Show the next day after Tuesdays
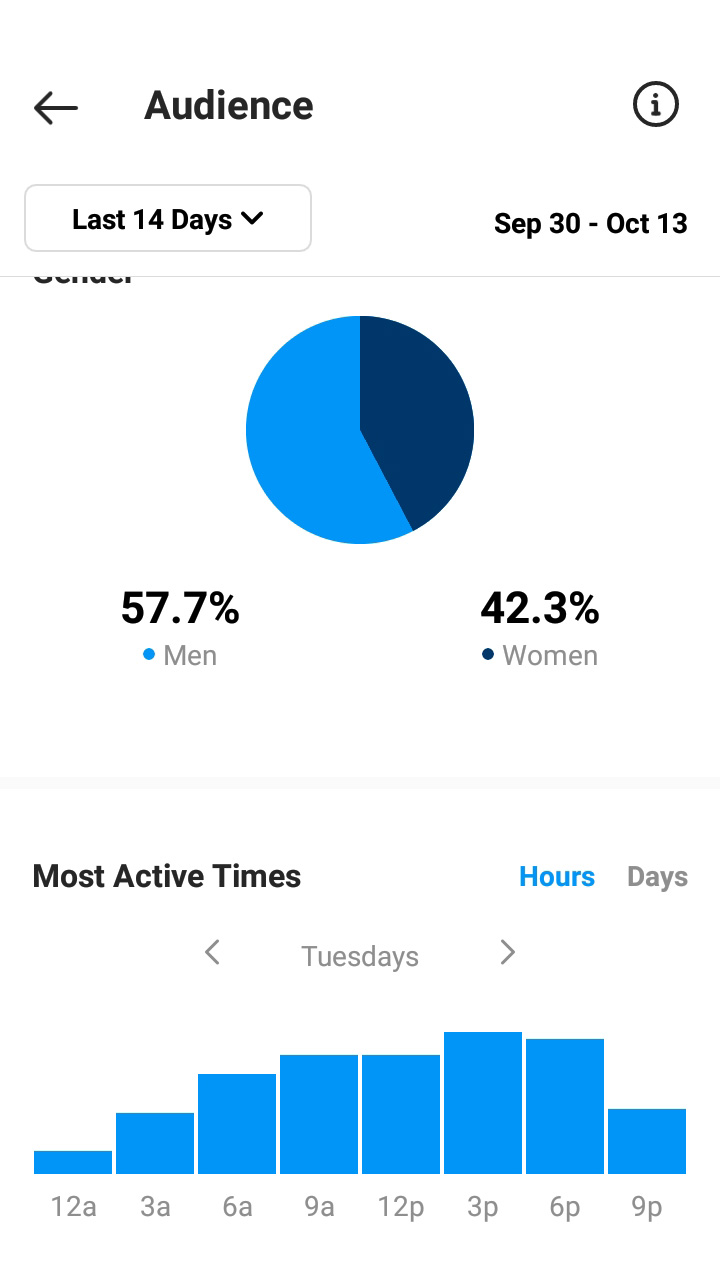 [x=508, y=952]
